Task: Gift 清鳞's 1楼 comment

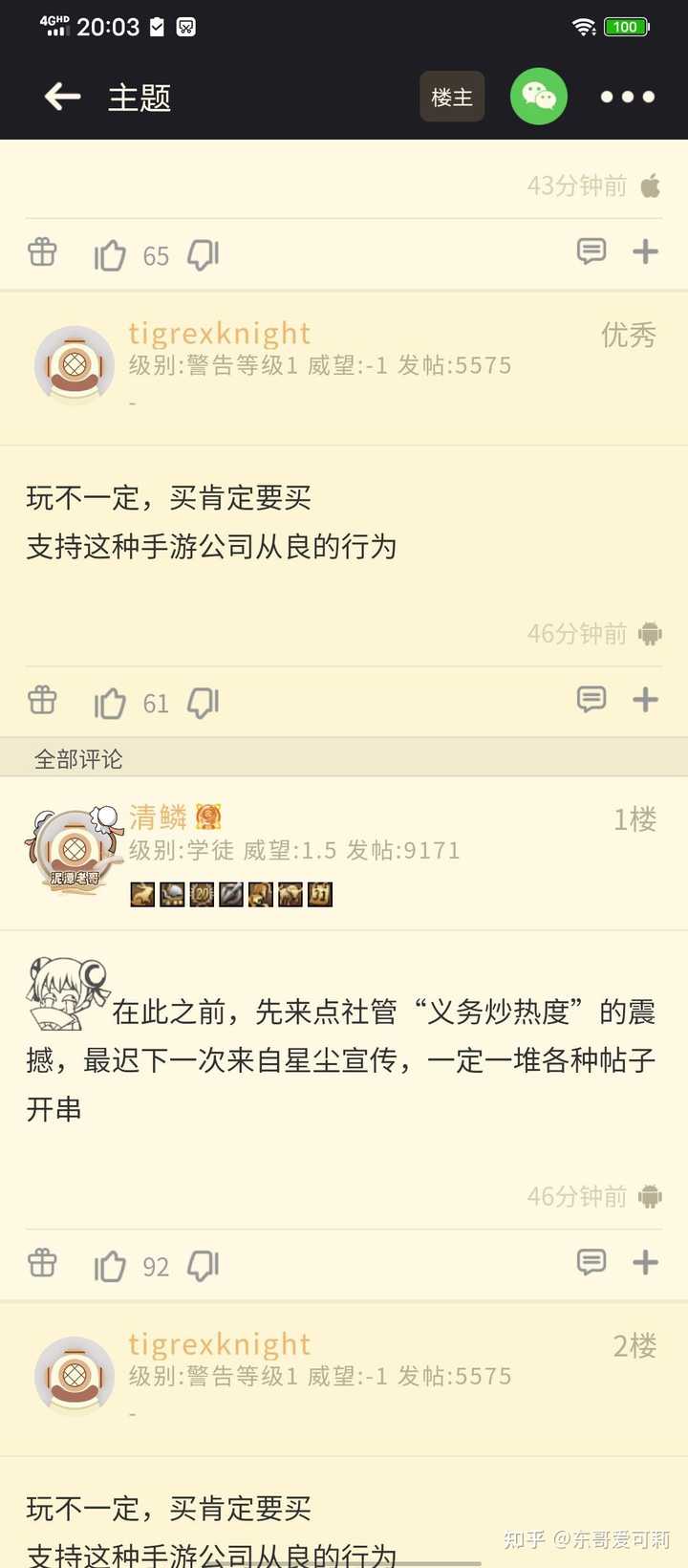Action: [42, 1263]
